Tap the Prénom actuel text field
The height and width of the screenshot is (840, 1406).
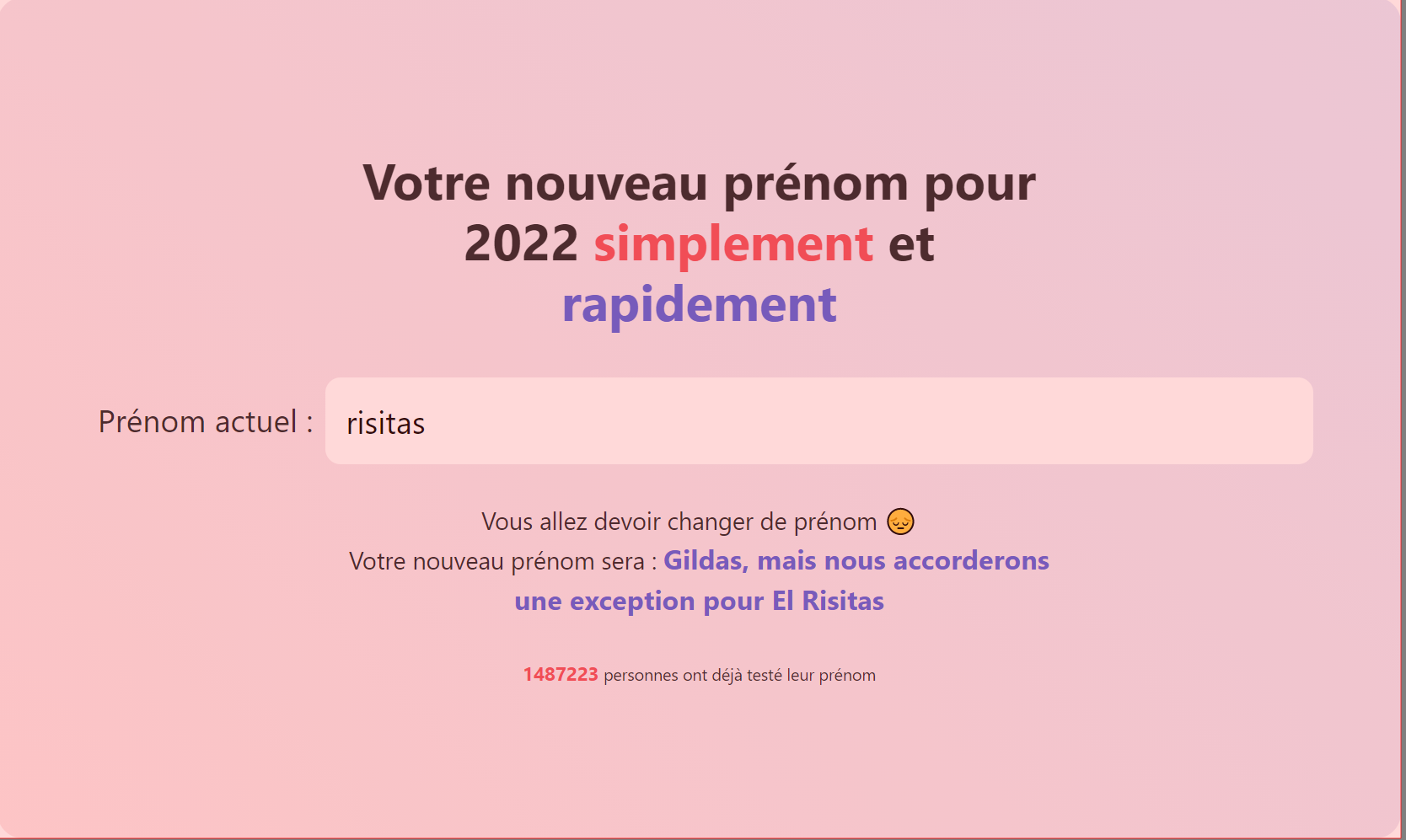[x=818, y=421]
